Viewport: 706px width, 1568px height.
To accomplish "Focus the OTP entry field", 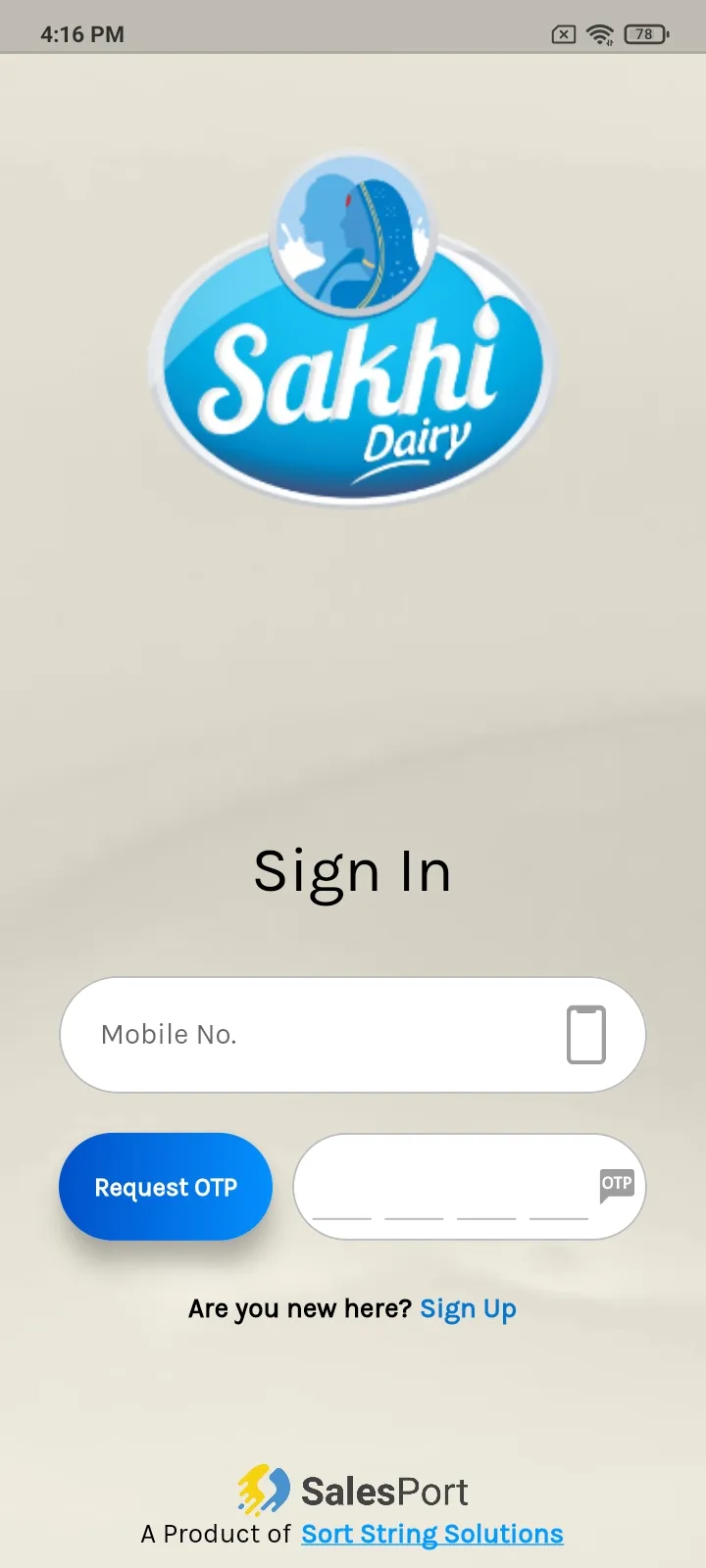I will (451, 1188).
